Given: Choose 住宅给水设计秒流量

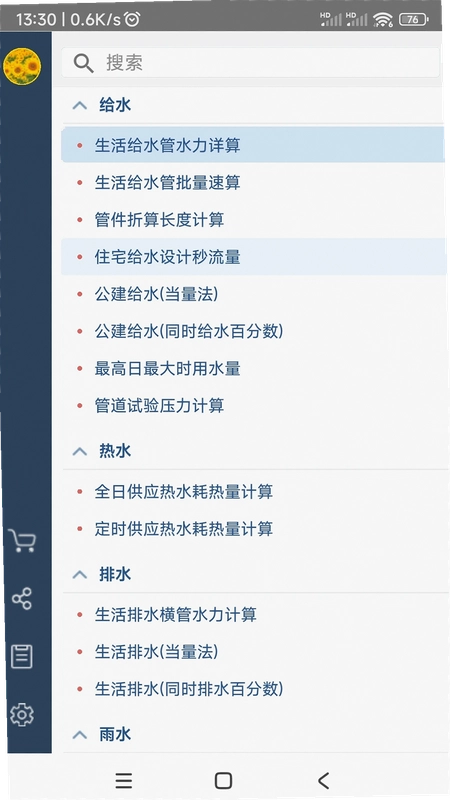Looking at the screenshot, I should pos(253,257).
